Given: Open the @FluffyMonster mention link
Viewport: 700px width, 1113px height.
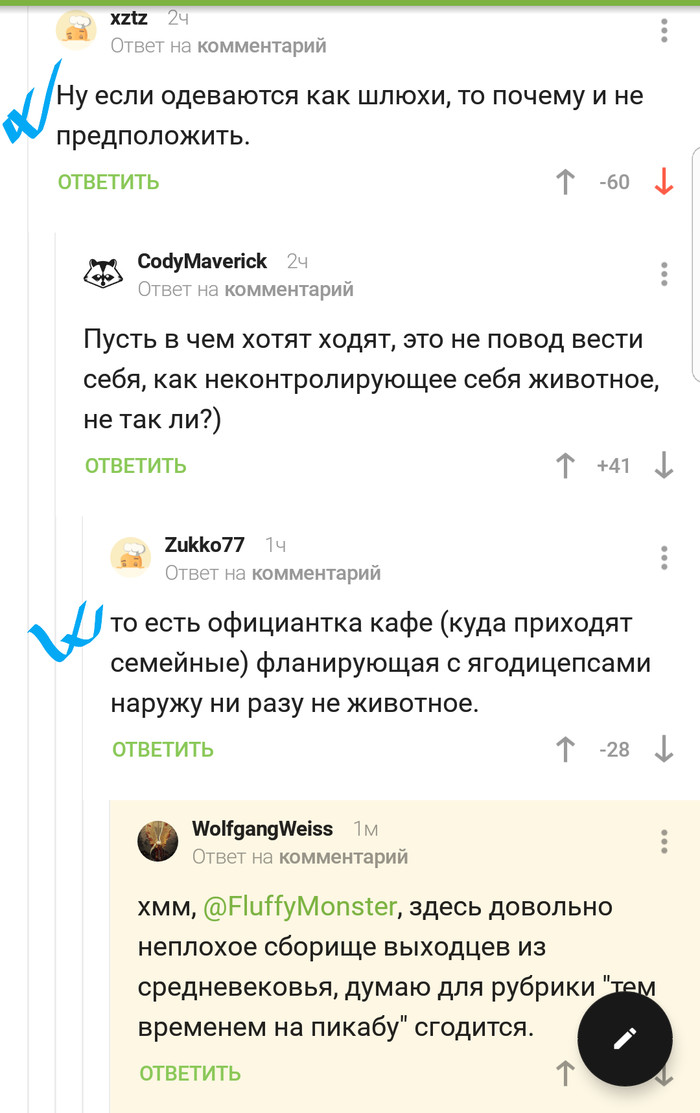Looking at the screenshot, I should click(300, 907).
